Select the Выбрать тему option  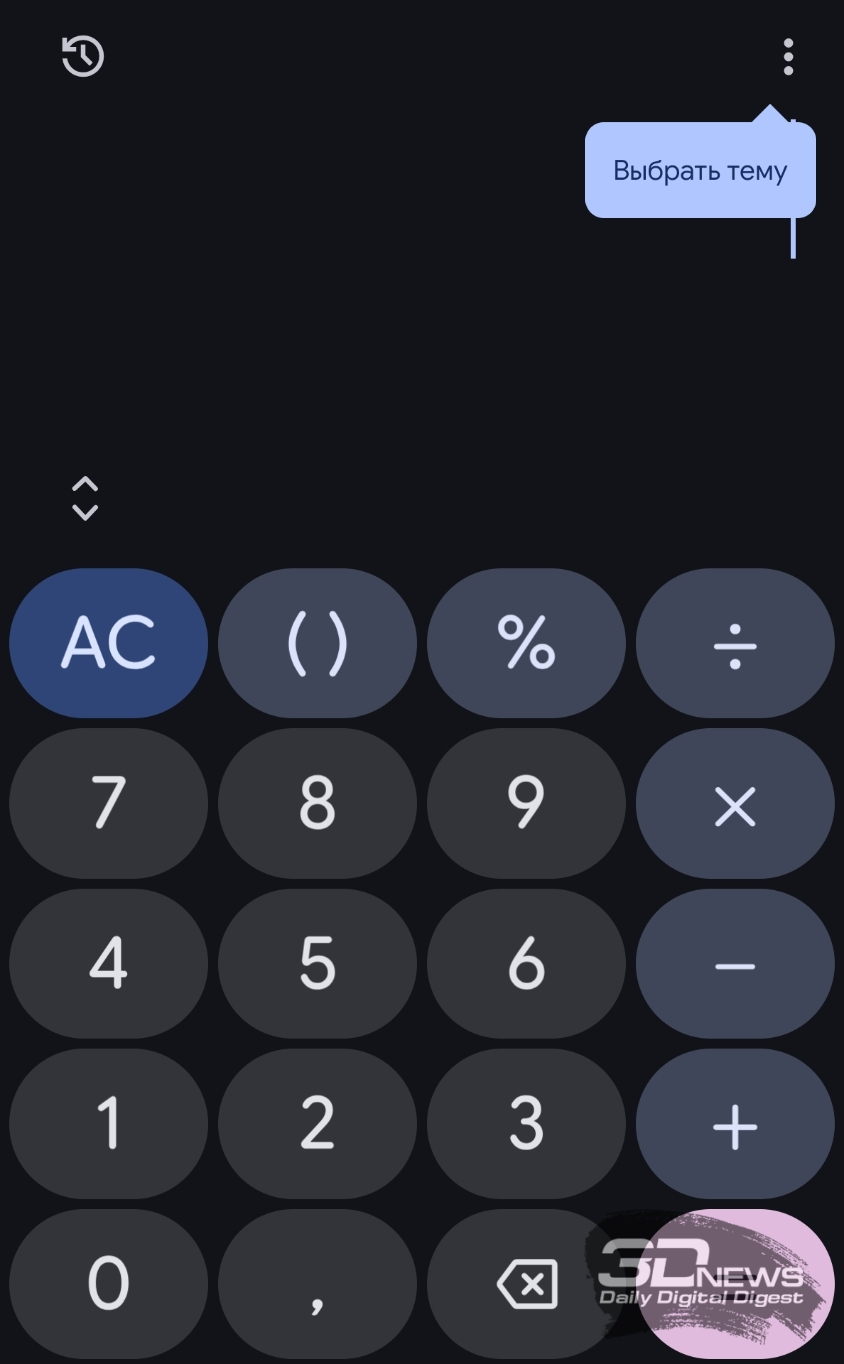tap(700, 170)
